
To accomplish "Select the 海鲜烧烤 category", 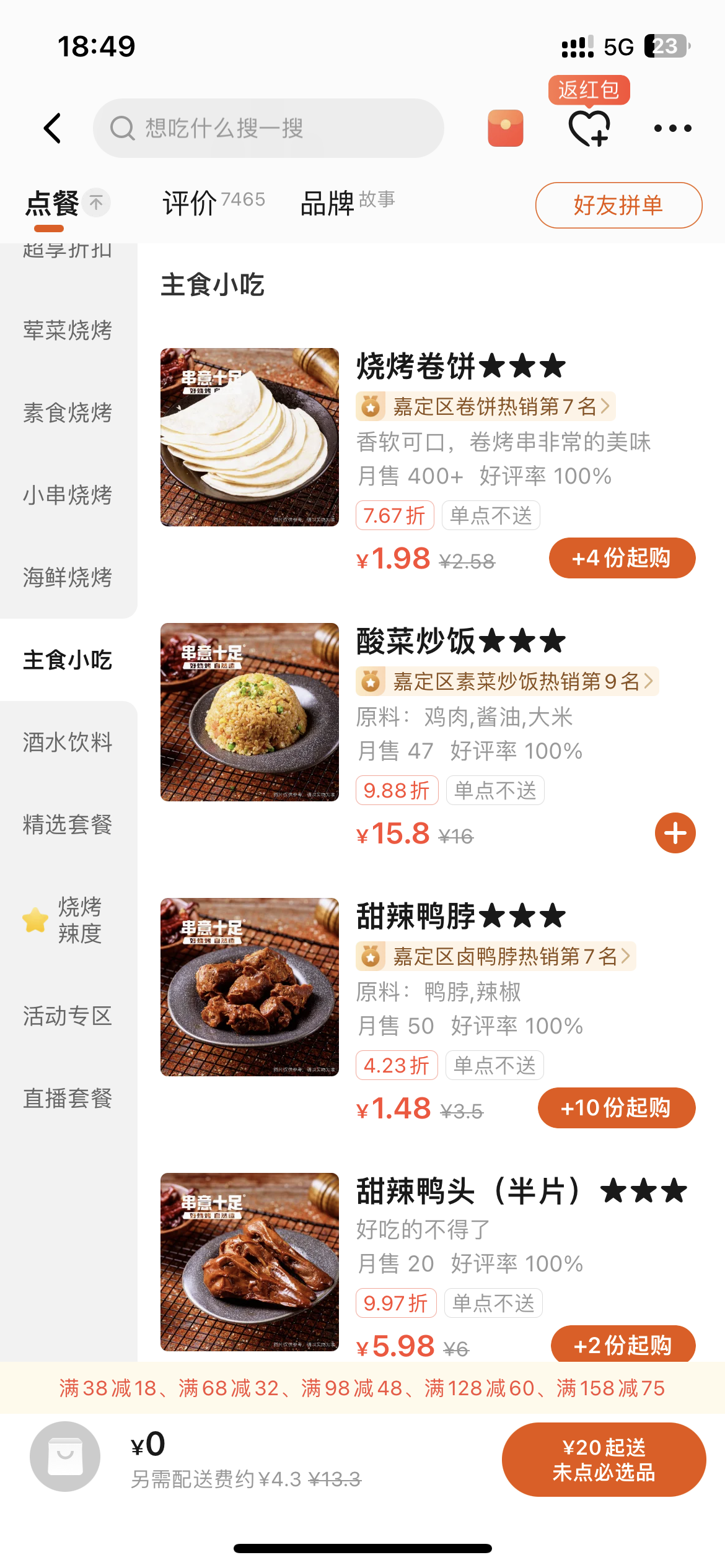I will [68, 577].
